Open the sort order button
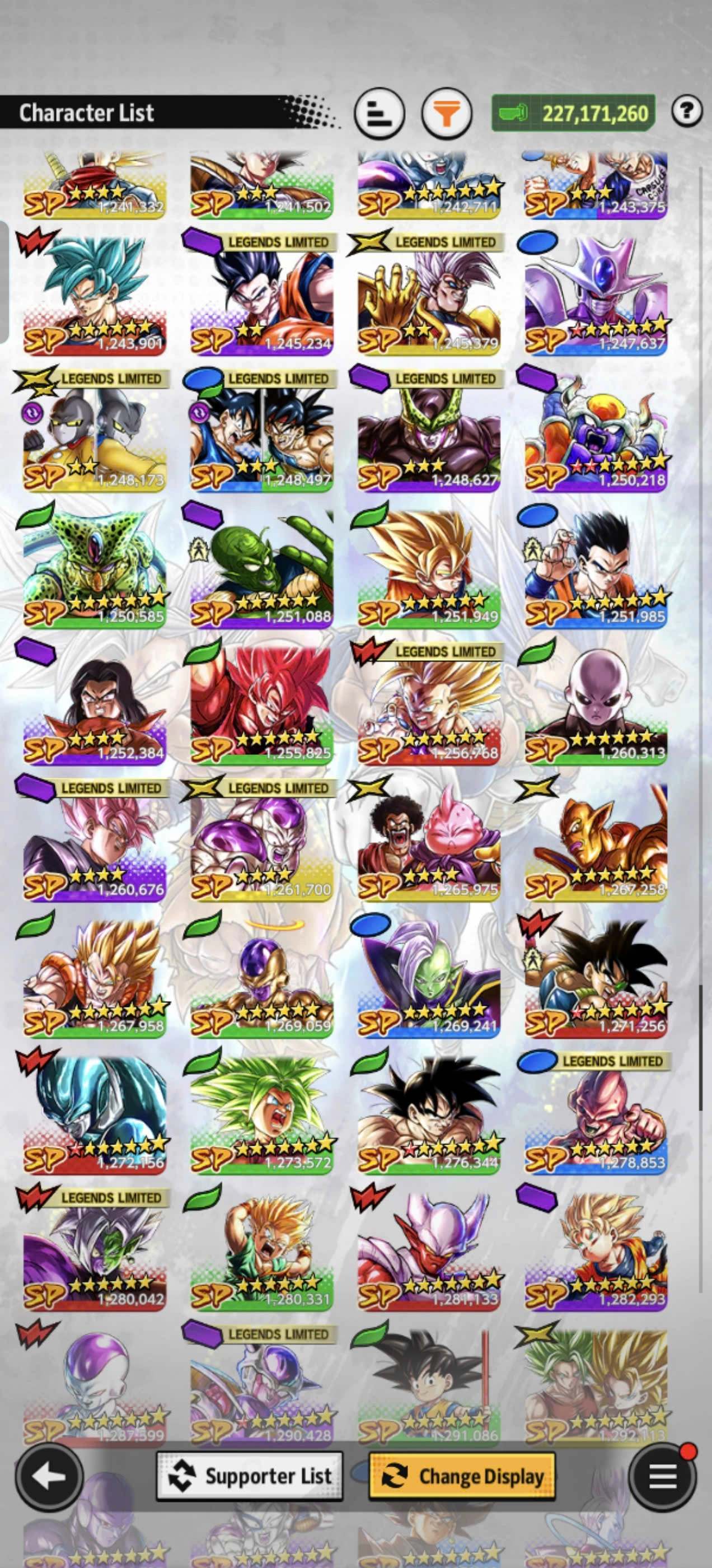This screenshot has height=1568, width=712. (379, 114)
